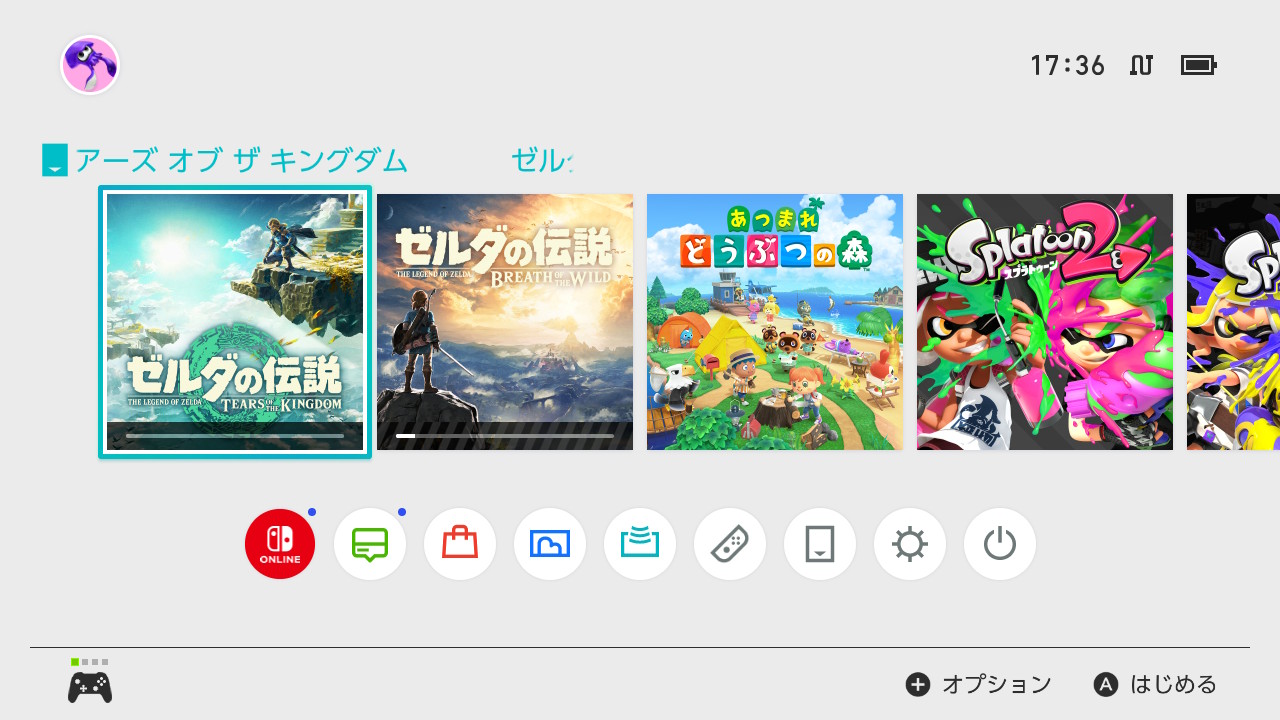Open System Settings gear
The height and width of the screenshot is (720, 1280).
(910, 544)
